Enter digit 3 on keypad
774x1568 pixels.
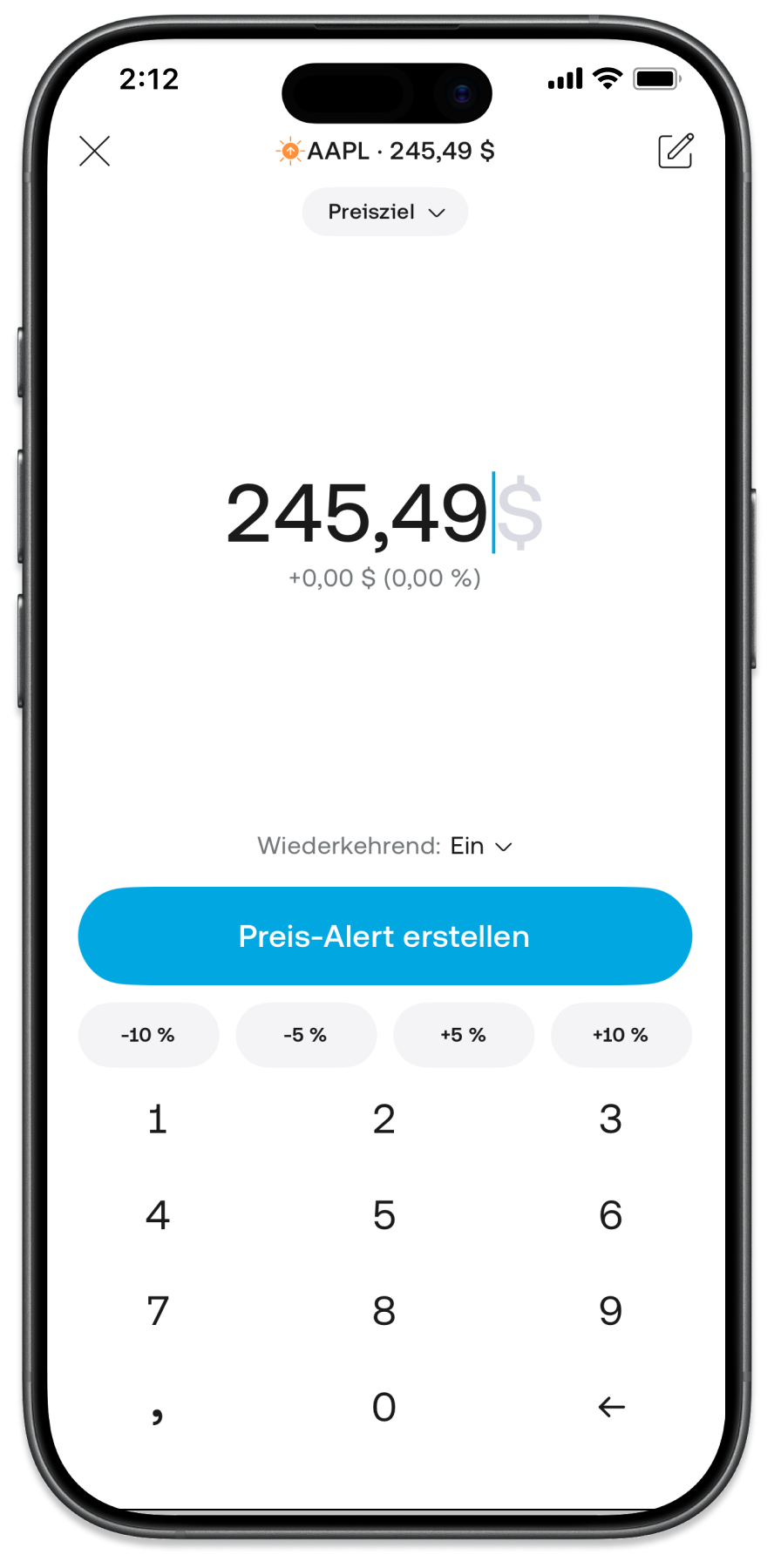(611, 1119)
